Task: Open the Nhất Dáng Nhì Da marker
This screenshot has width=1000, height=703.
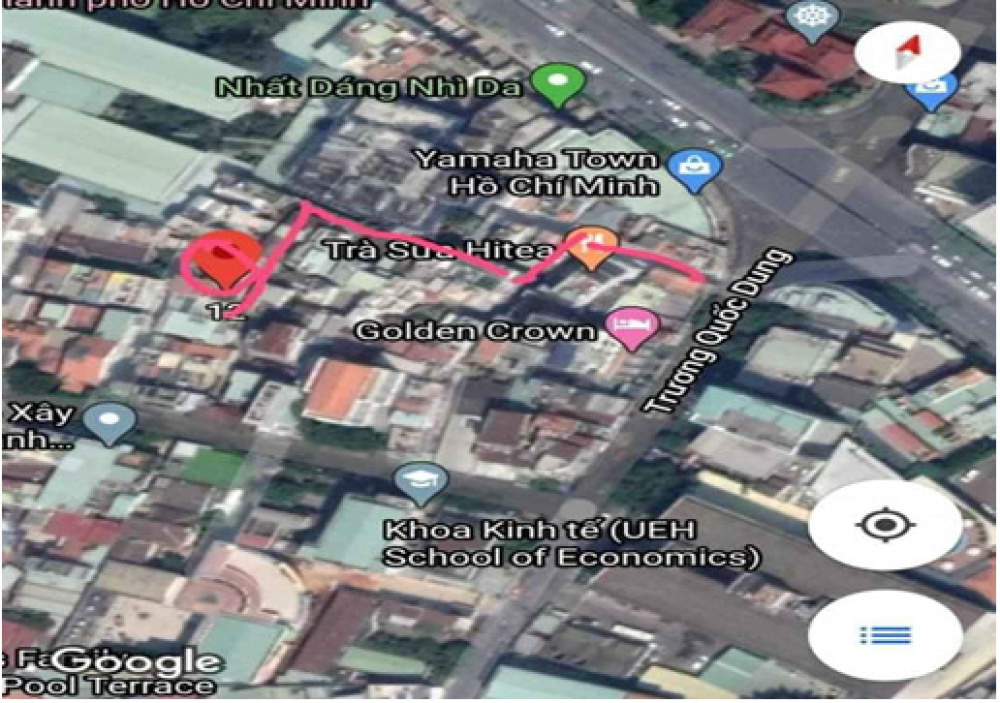Action: (557, 84)
